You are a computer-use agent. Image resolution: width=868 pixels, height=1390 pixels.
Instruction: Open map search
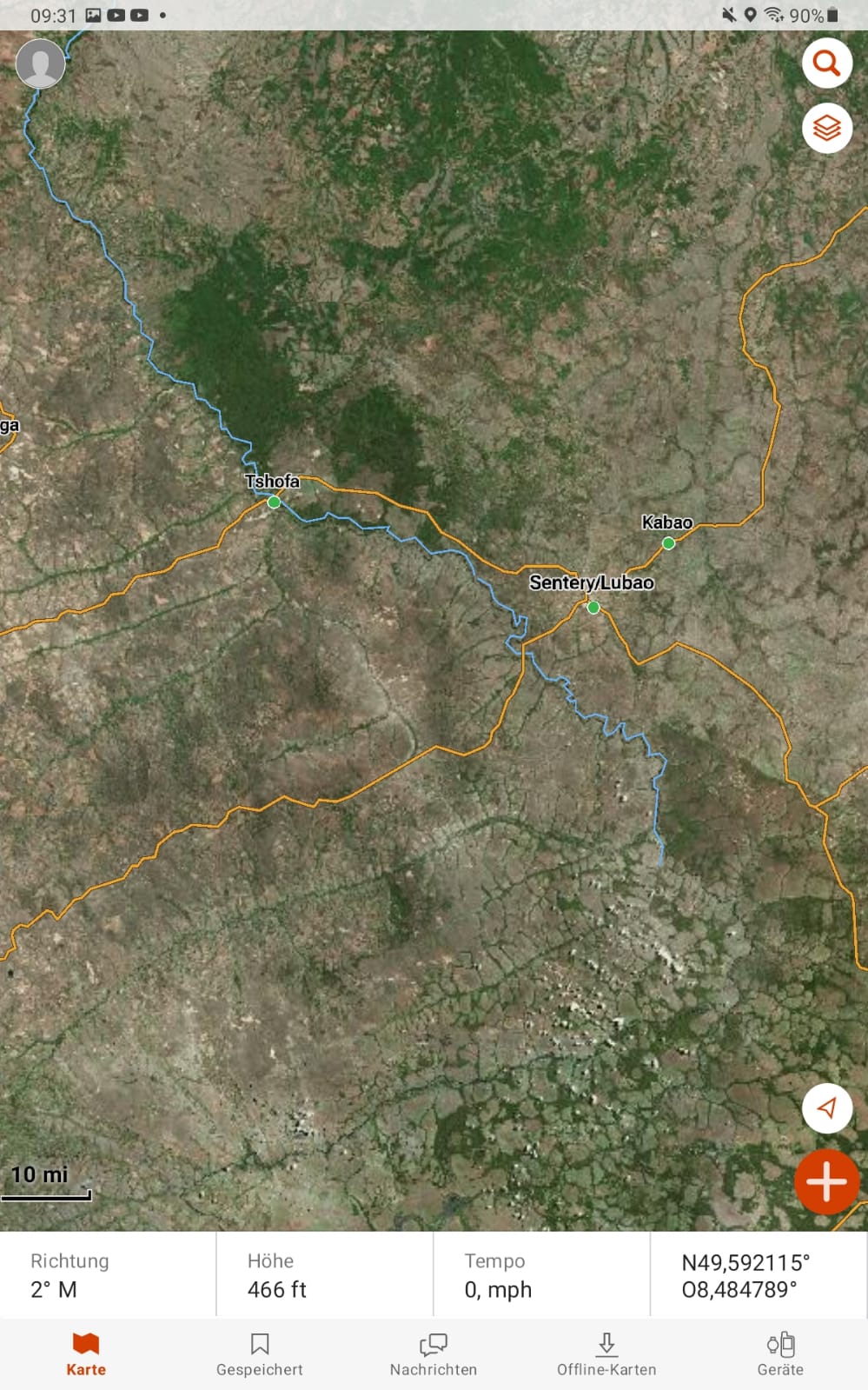click(826, 63)
